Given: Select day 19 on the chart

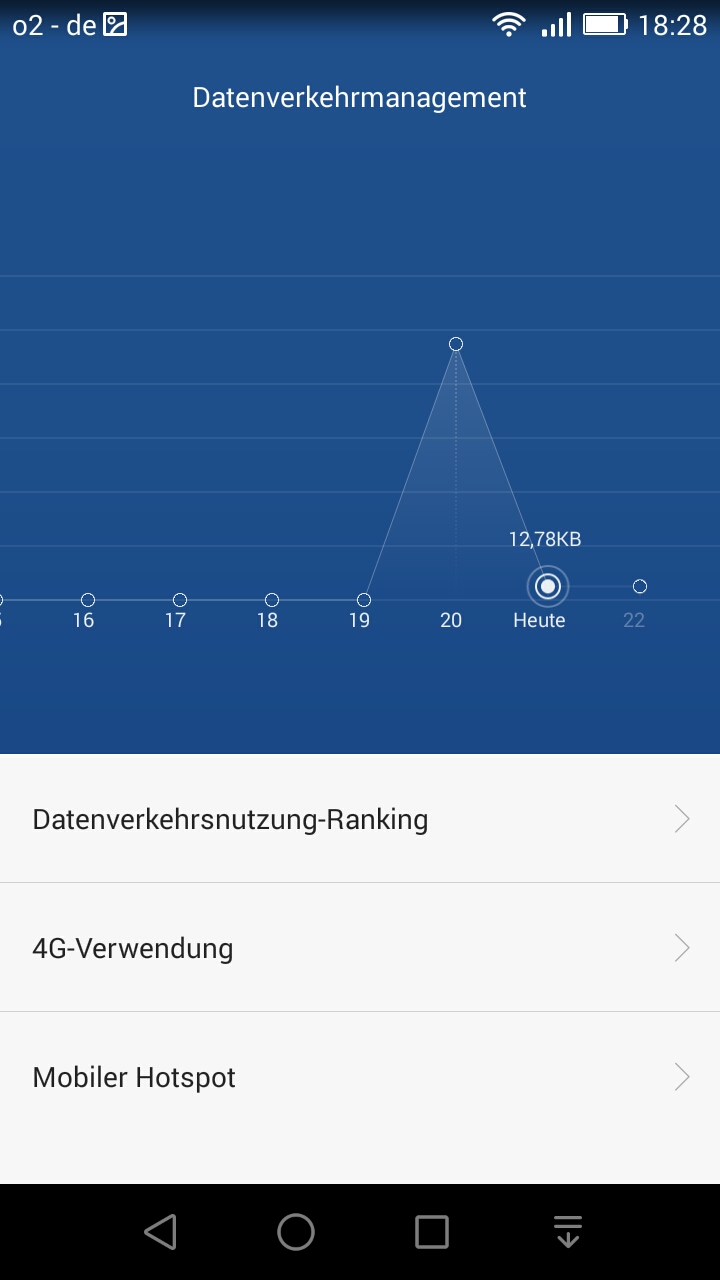Looking at the screenshot, I should (364, 600).
